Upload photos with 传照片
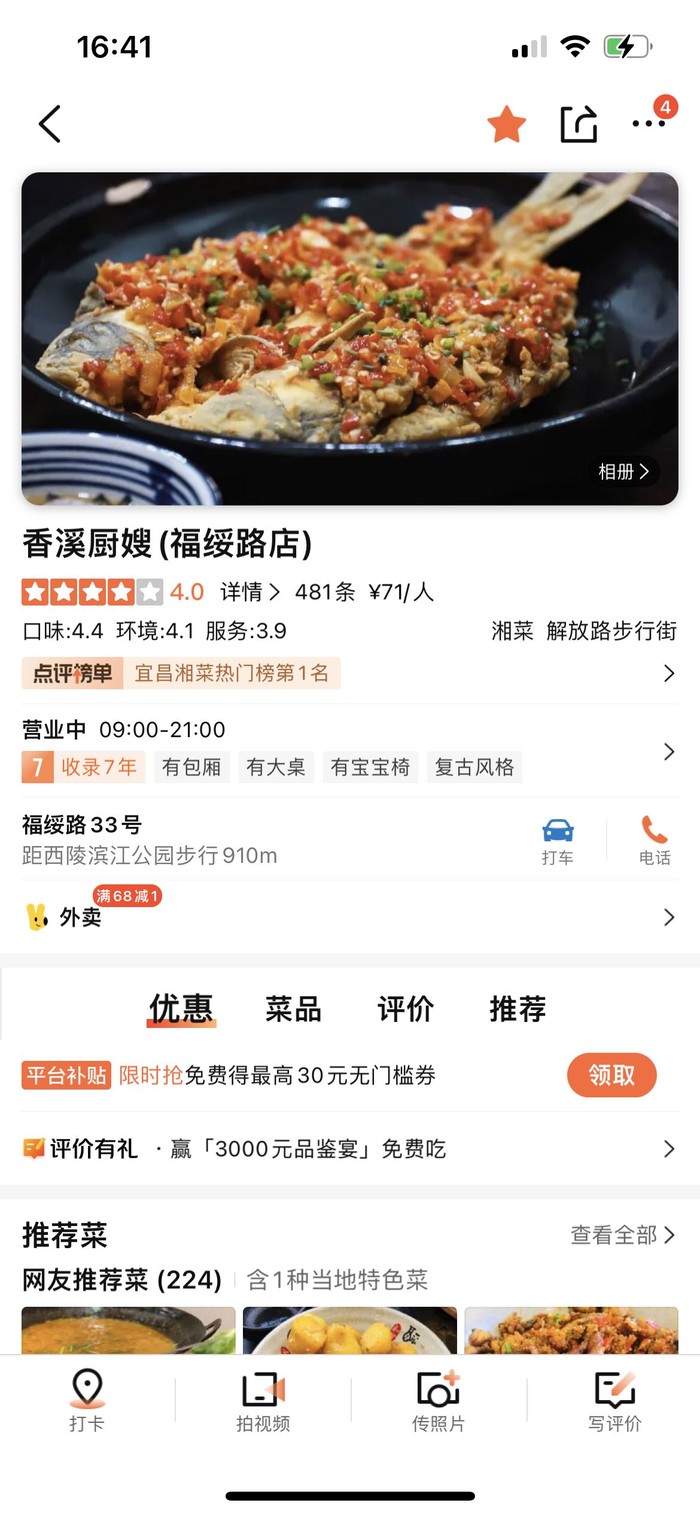The image size is (700, 1515). click(438, 1400)
